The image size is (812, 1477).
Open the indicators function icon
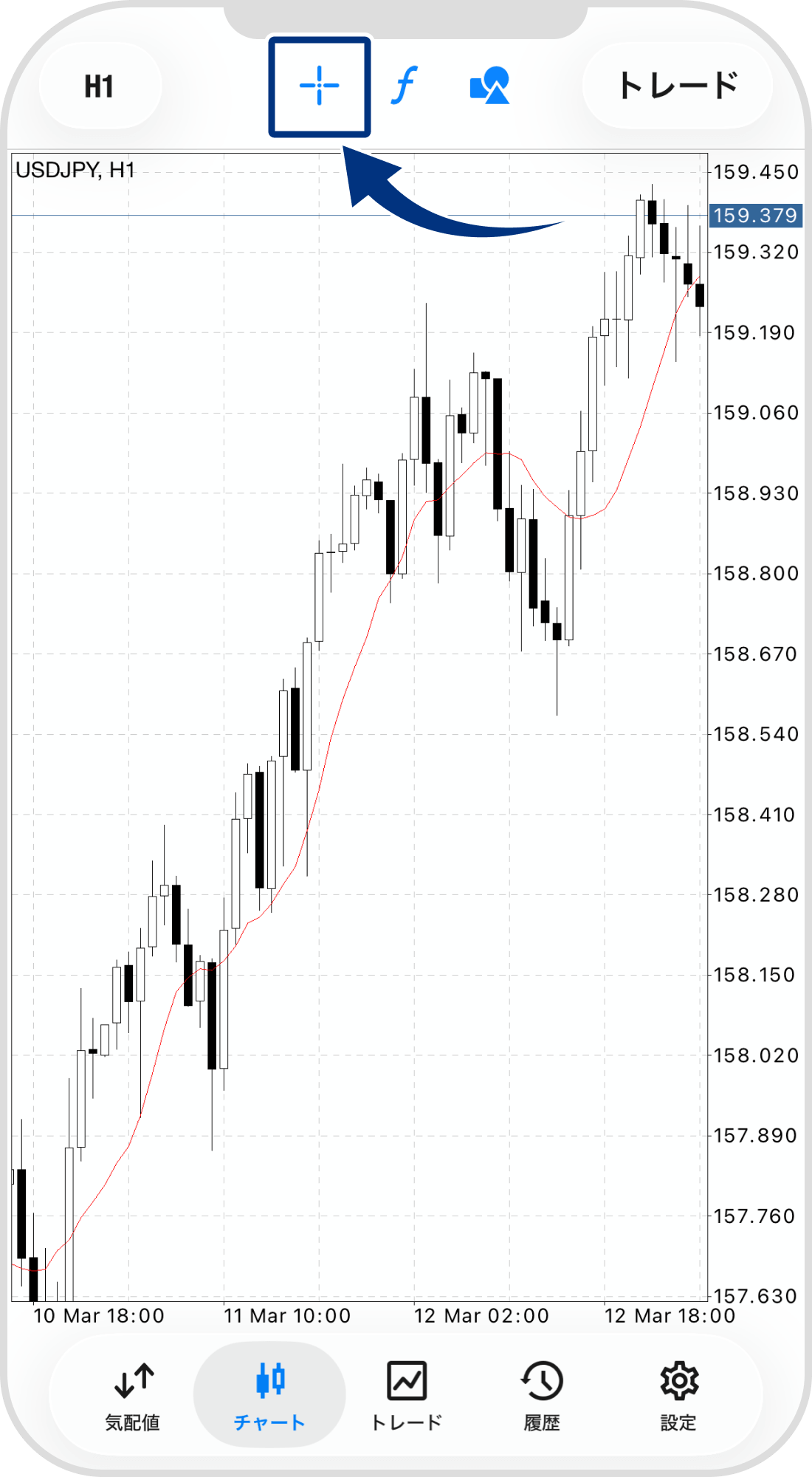405,86
